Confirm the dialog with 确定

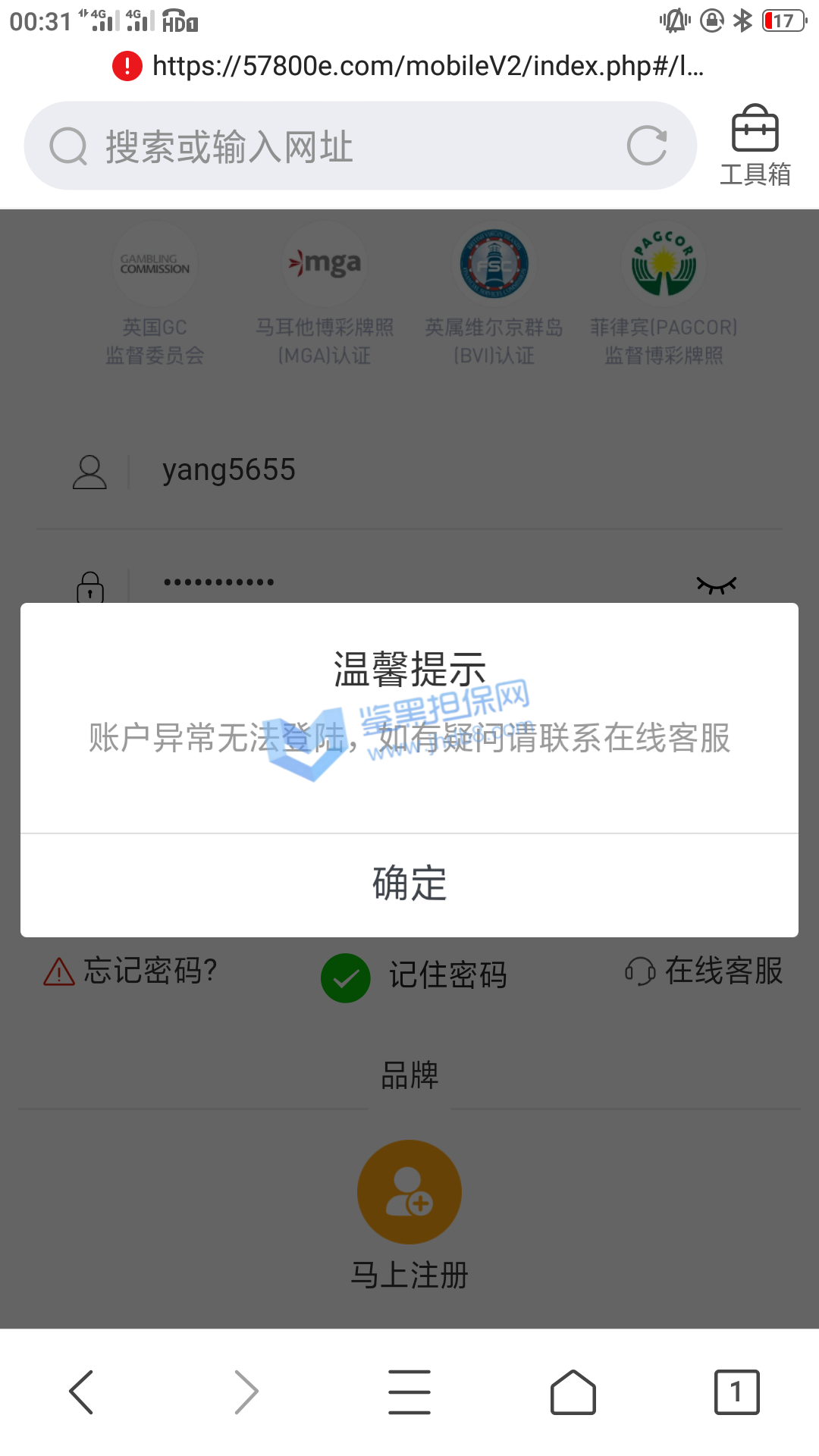(x=409, y=884)
